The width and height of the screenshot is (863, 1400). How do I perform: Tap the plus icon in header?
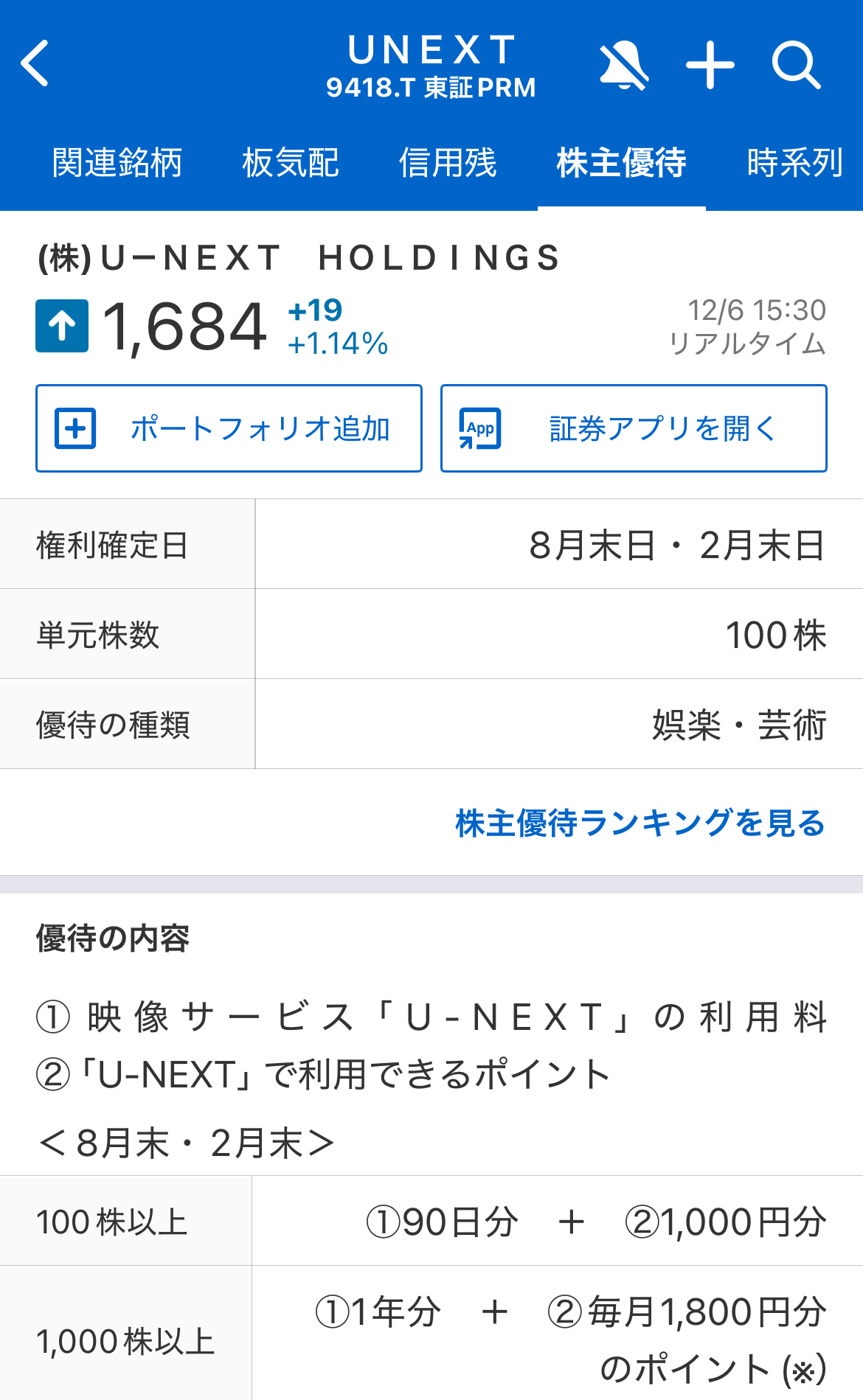coord(710,66)
